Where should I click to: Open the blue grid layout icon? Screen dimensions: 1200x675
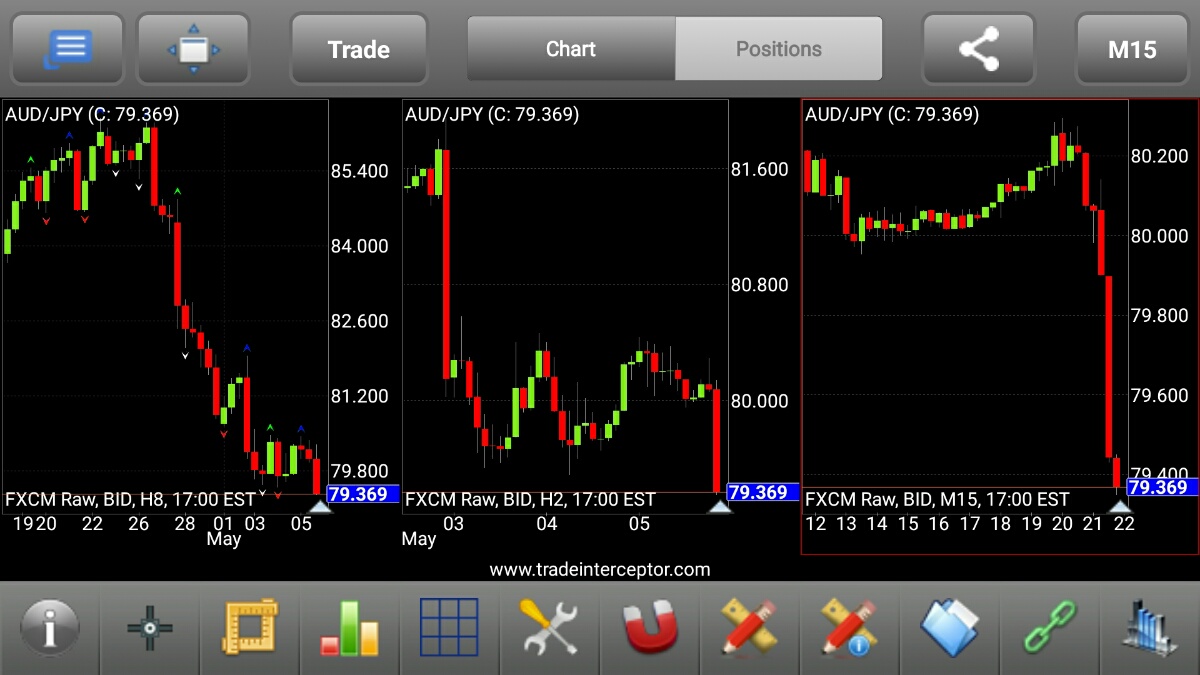[450, 628]
